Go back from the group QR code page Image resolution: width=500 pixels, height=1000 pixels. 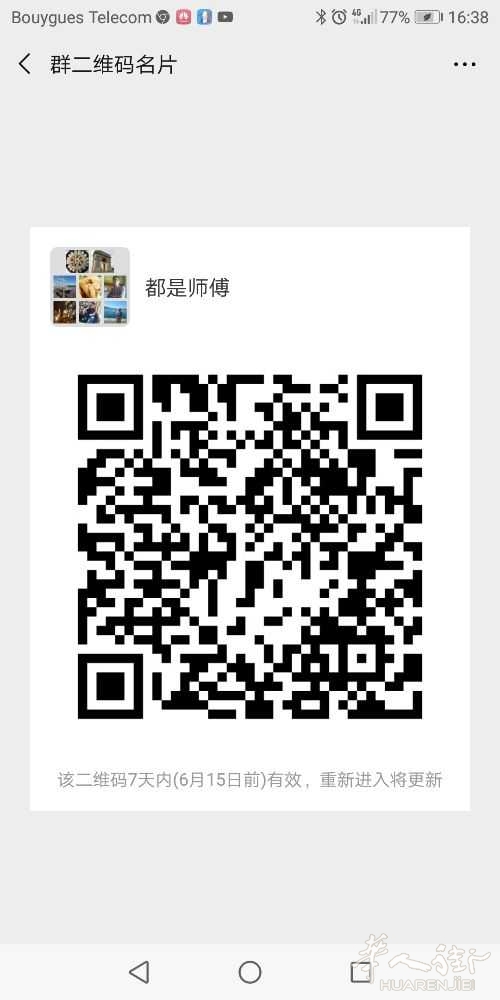25,64
